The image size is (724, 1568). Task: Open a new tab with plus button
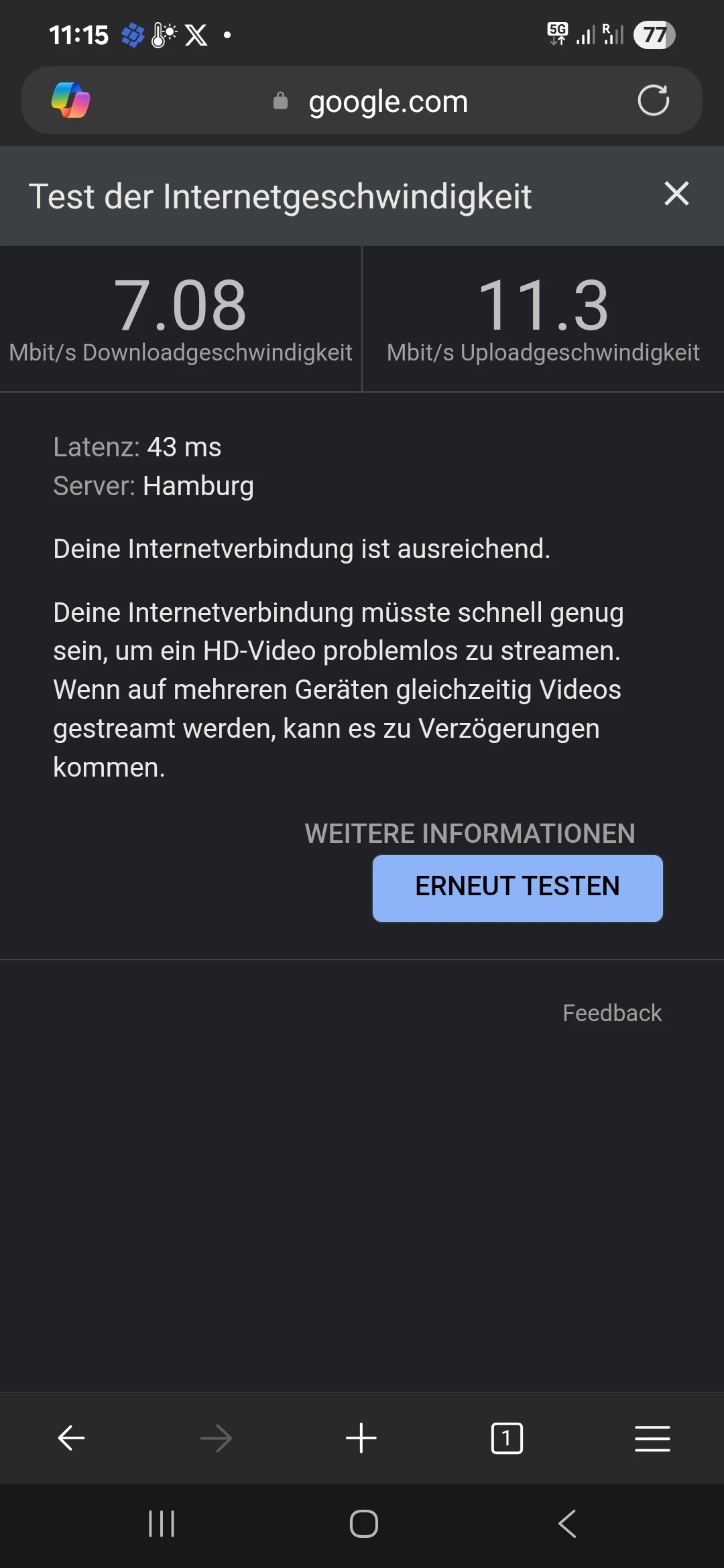pos(361,1438)
